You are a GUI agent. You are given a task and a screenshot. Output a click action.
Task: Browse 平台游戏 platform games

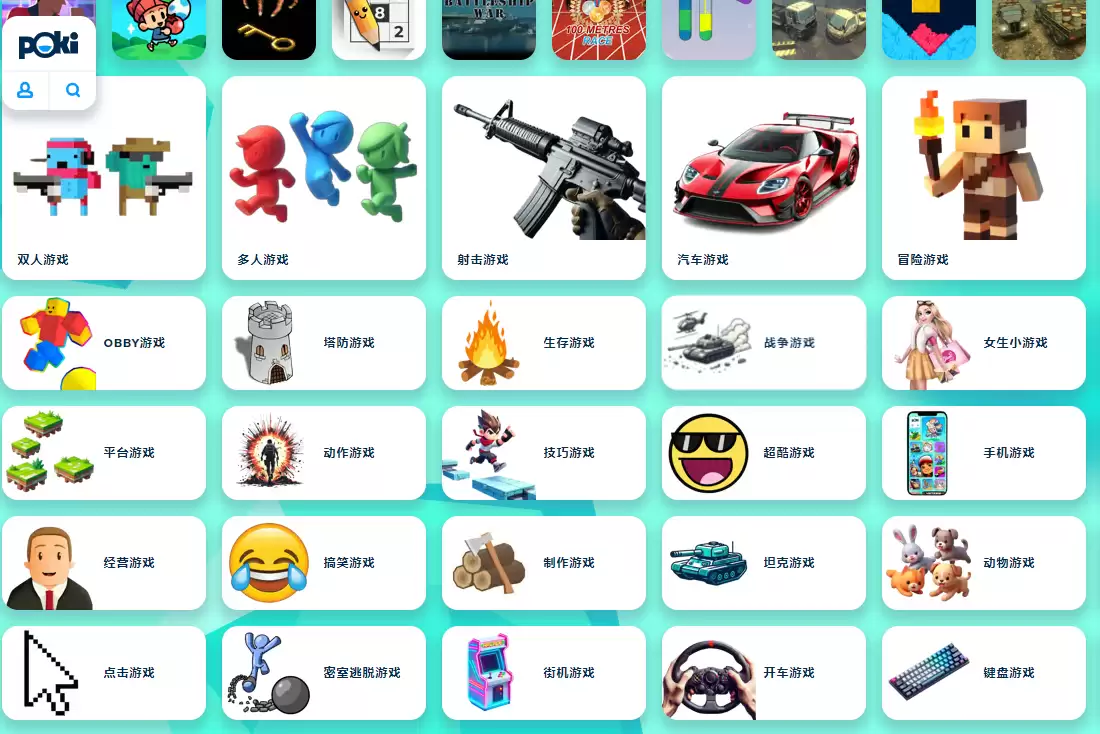point(104,453)
